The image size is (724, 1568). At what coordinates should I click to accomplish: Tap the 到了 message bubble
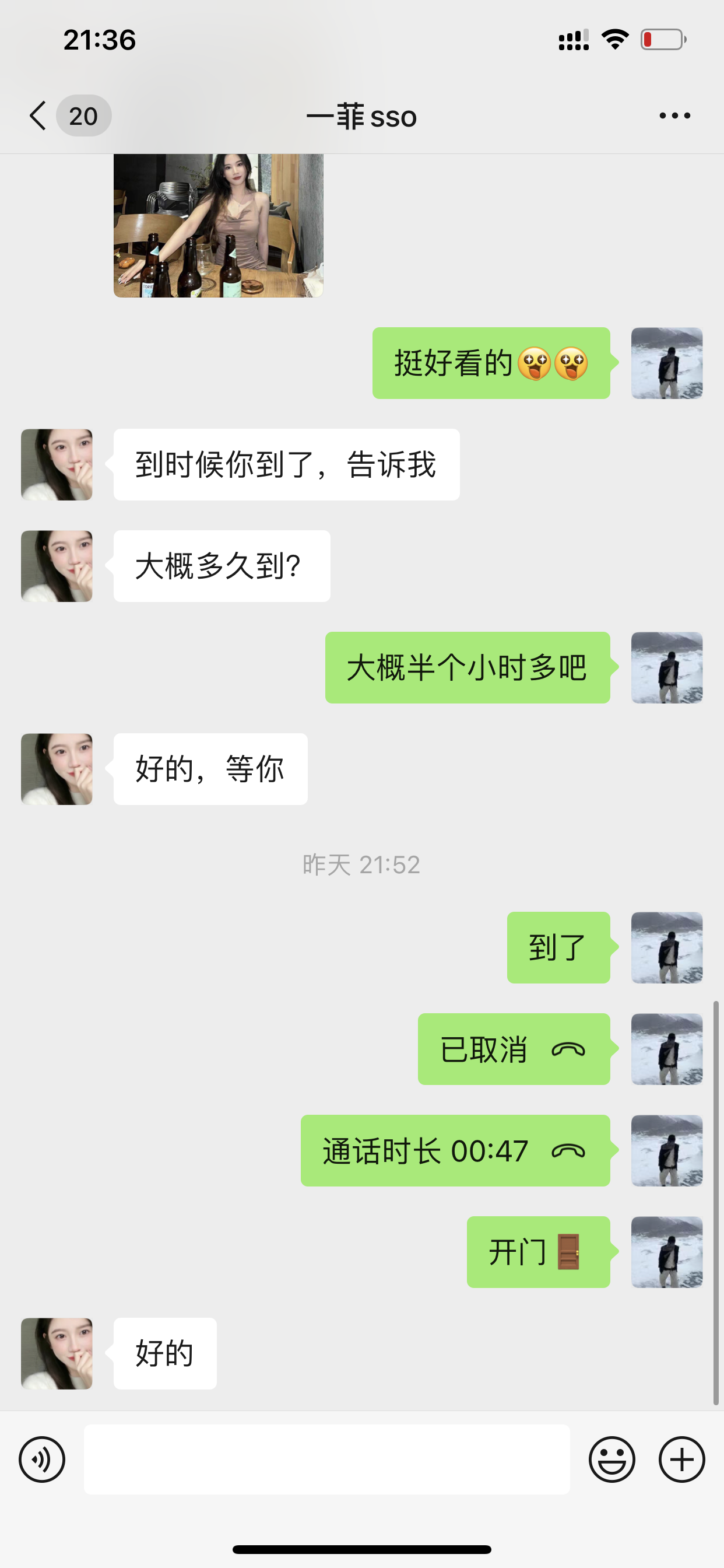[x=557, y=948]
